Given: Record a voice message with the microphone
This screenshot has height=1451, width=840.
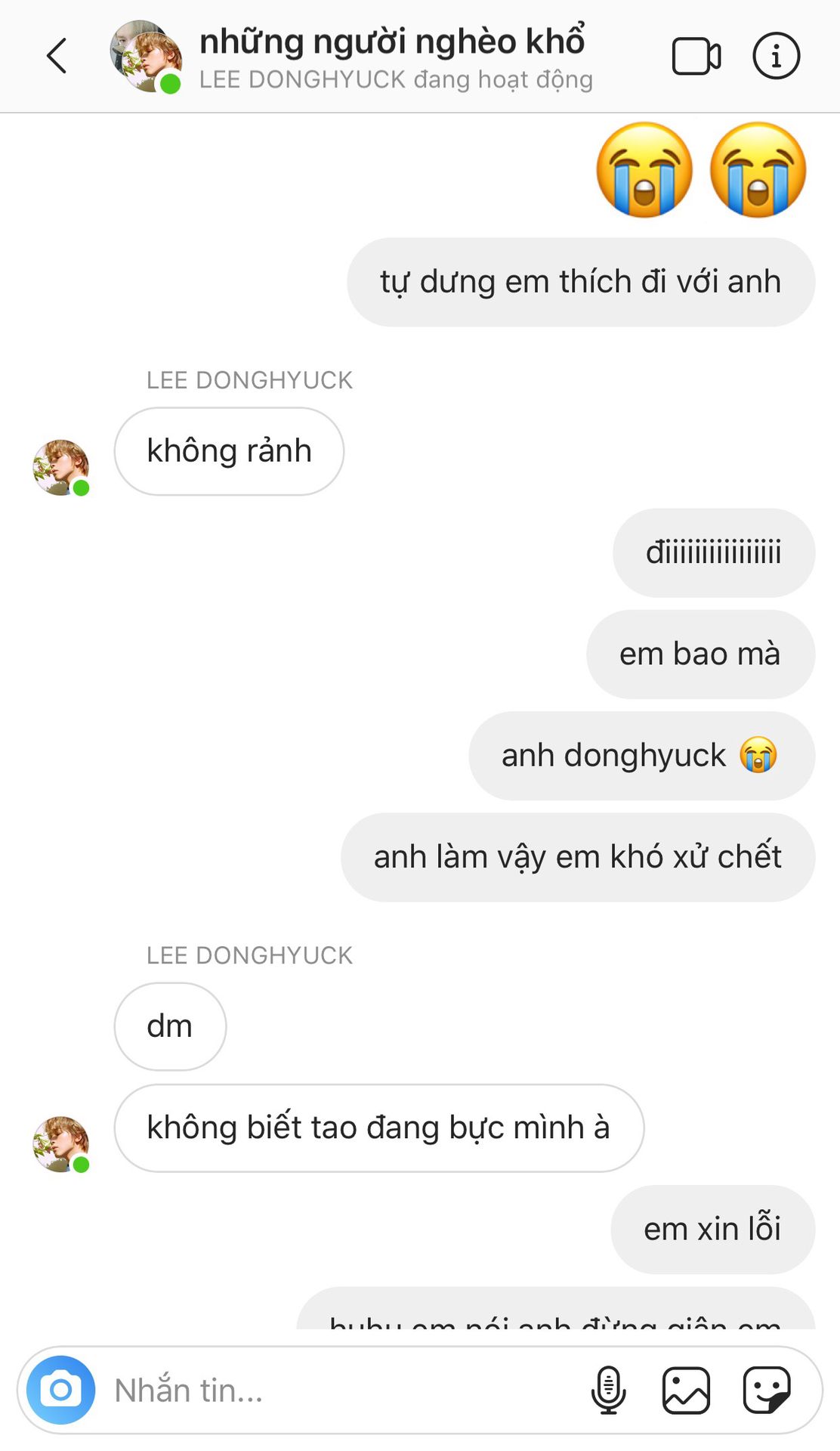Looking at the screenshot, I should (x=608, y=1390).
